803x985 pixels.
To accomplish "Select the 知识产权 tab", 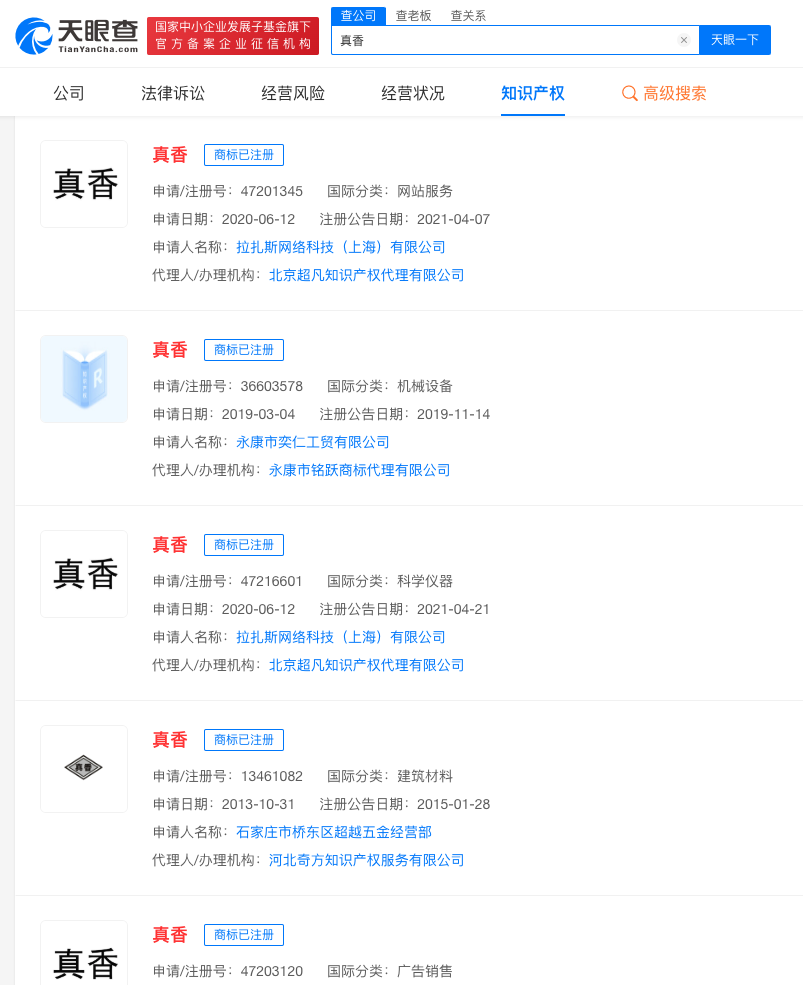I will coord(533,93).
